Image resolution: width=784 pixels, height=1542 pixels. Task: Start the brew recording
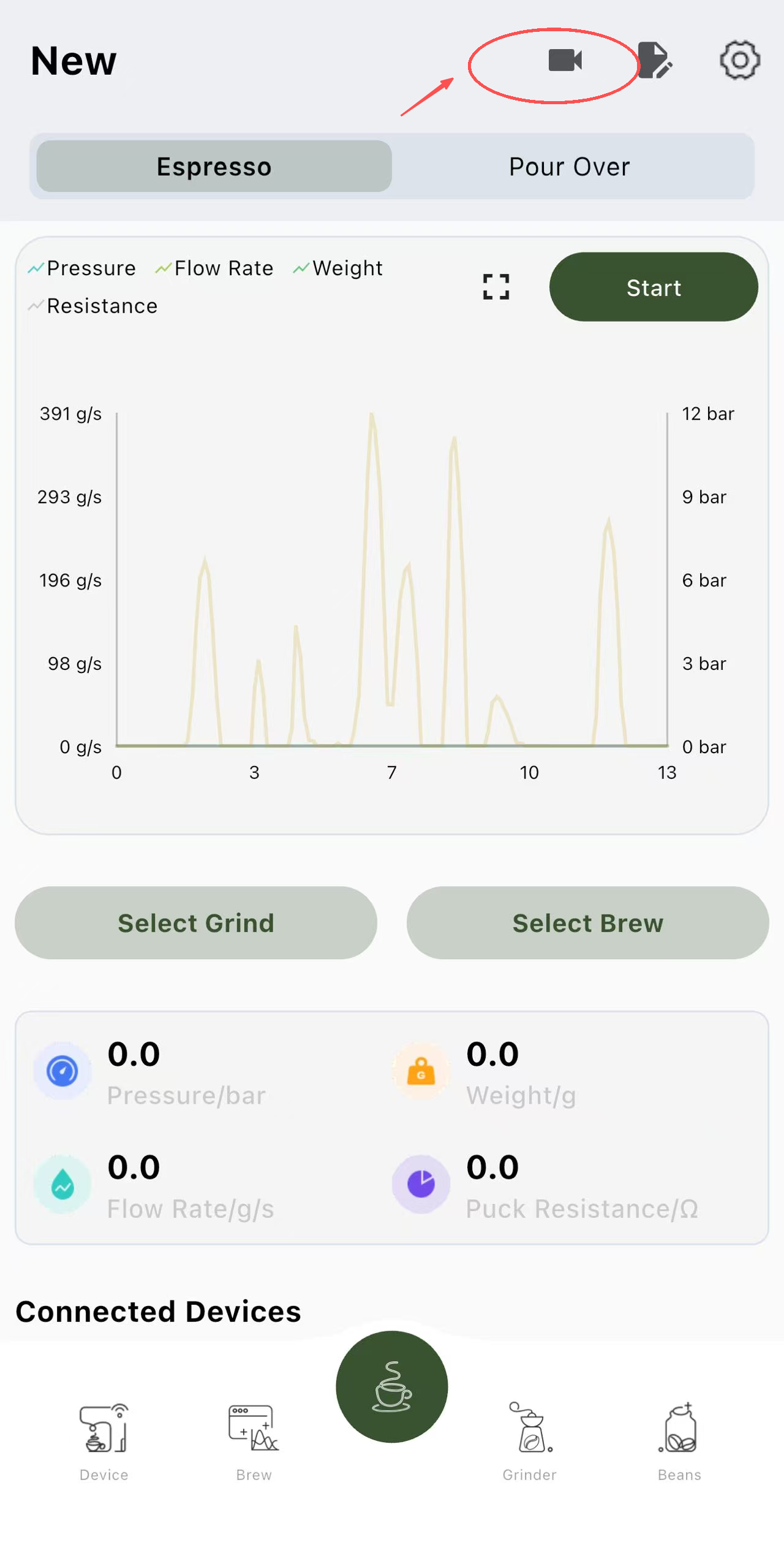[654, 287]
